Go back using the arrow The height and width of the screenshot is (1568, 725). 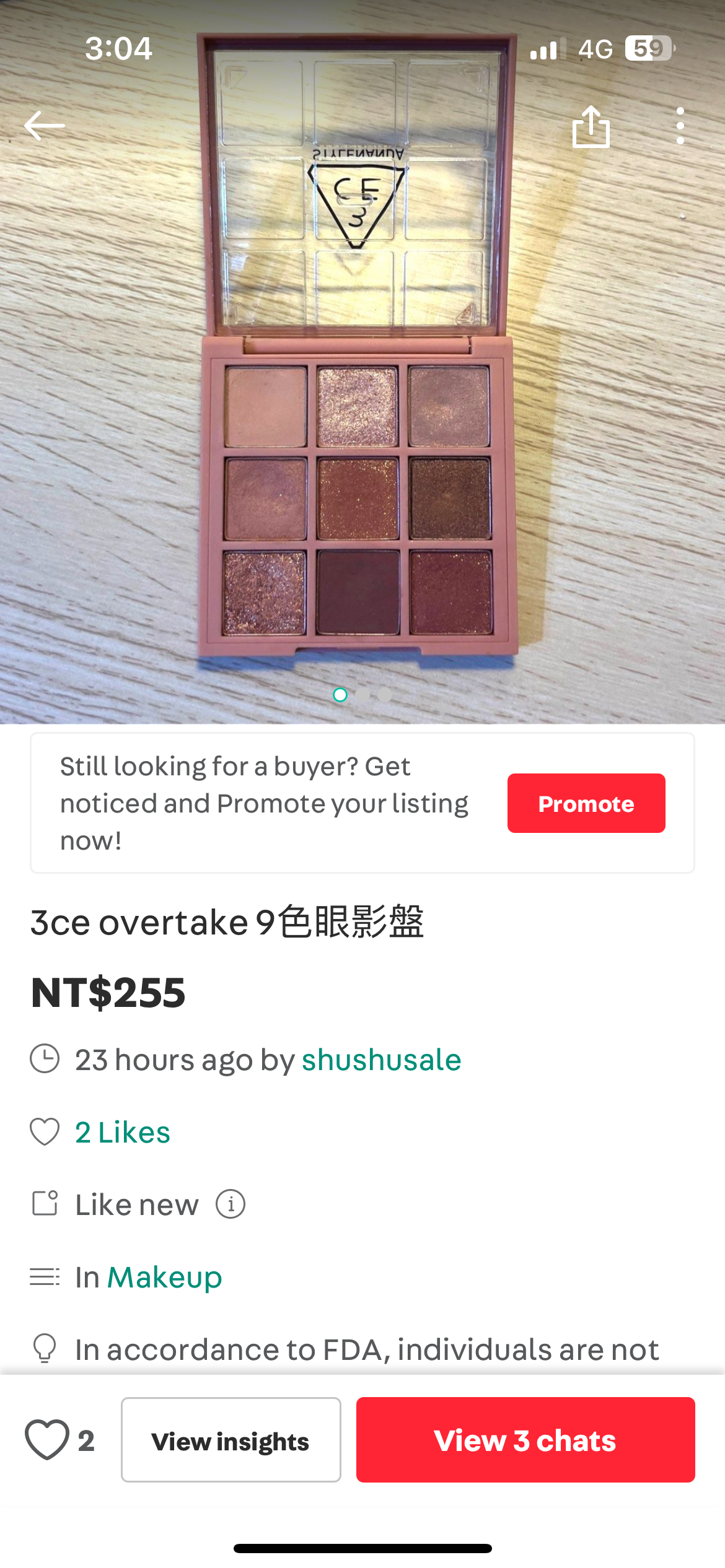click(x=45, y=126)
